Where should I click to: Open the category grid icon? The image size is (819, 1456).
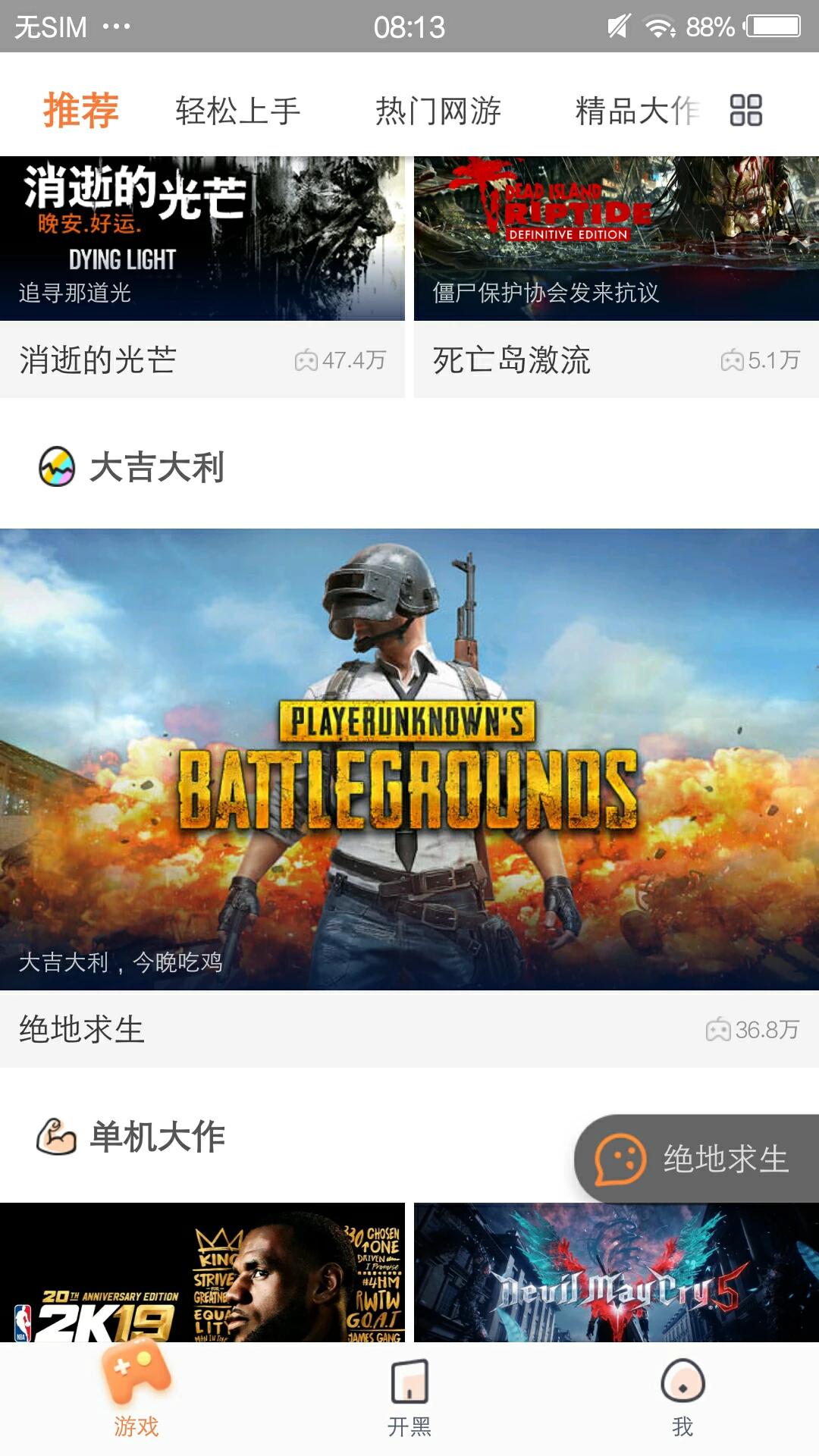pos(745,111)
